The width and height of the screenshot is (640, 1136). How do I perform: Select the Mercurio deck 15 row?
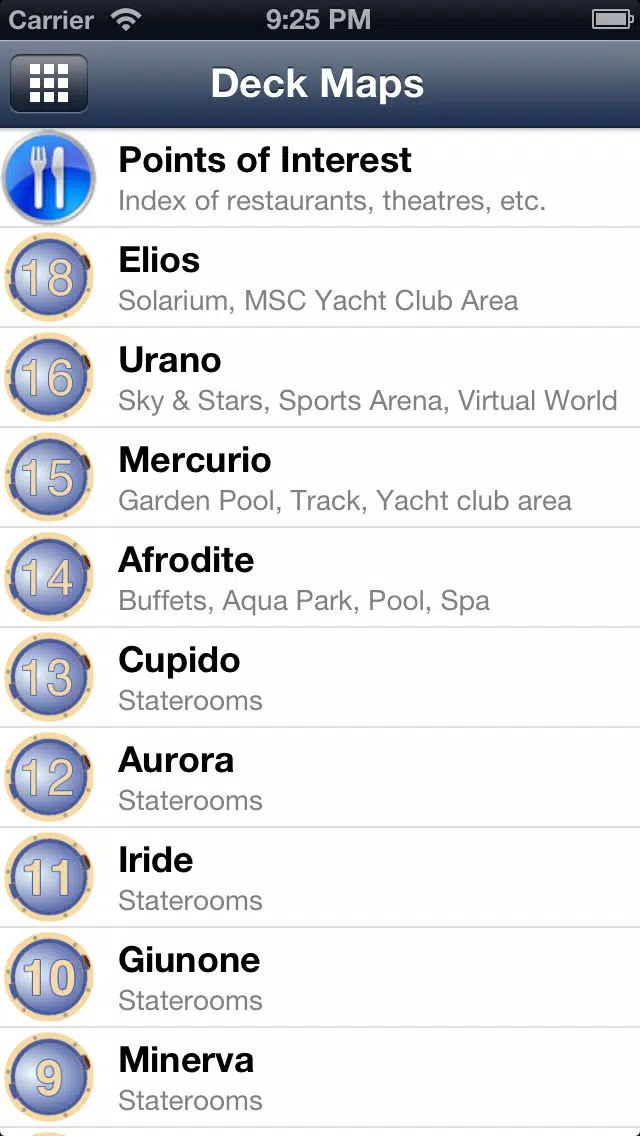point(320,477)
